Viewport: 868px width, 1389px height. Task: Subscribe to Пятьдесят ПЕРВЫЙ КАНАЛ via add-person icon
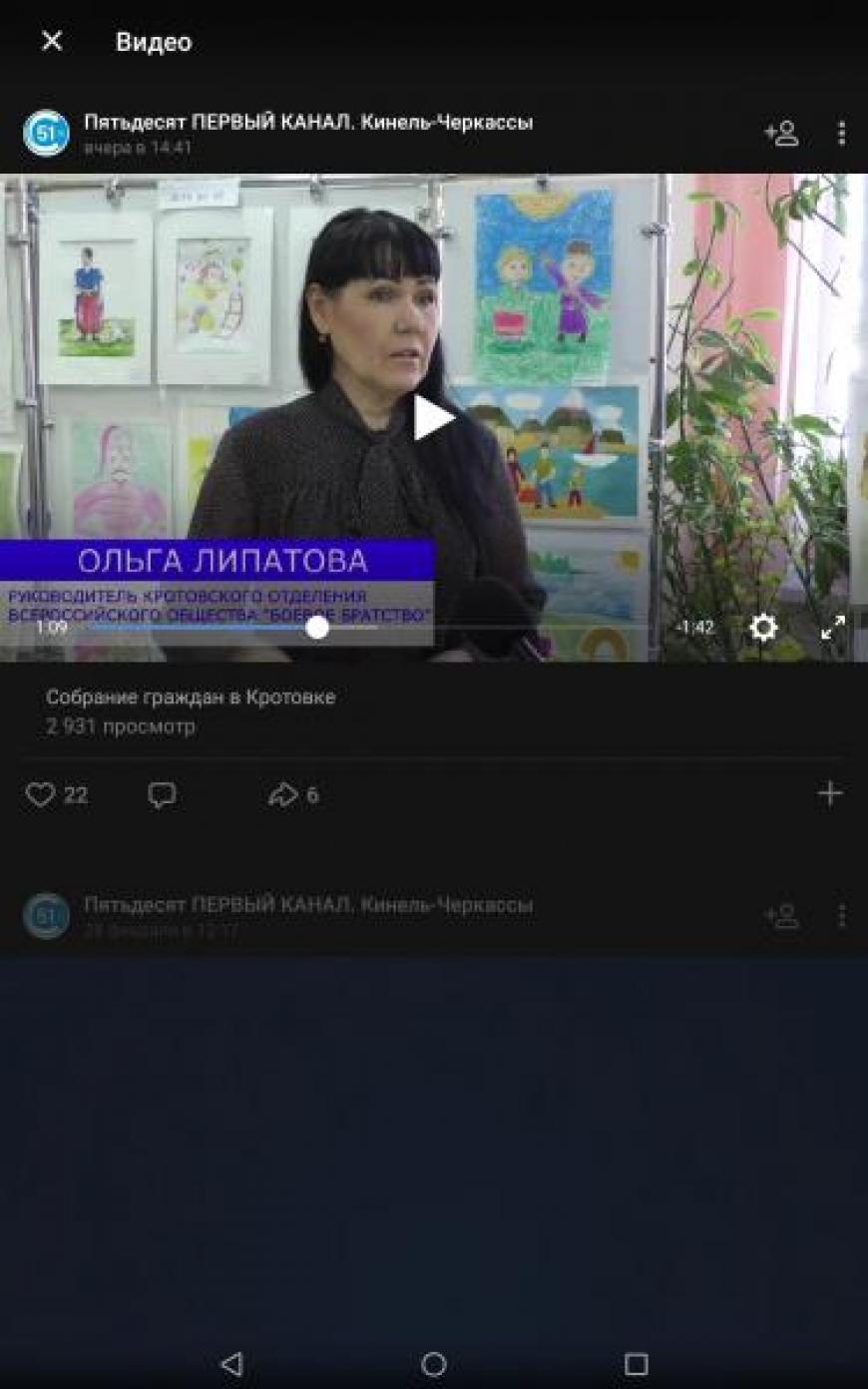pyautogui.click(x=781, y=133)
